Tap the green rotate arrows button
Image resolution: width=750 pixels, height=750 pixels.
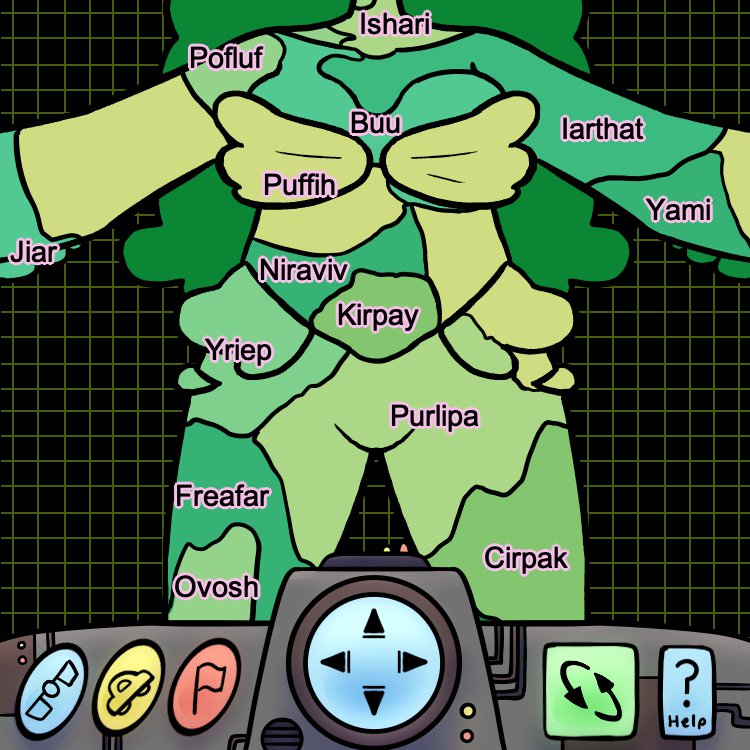590,688
